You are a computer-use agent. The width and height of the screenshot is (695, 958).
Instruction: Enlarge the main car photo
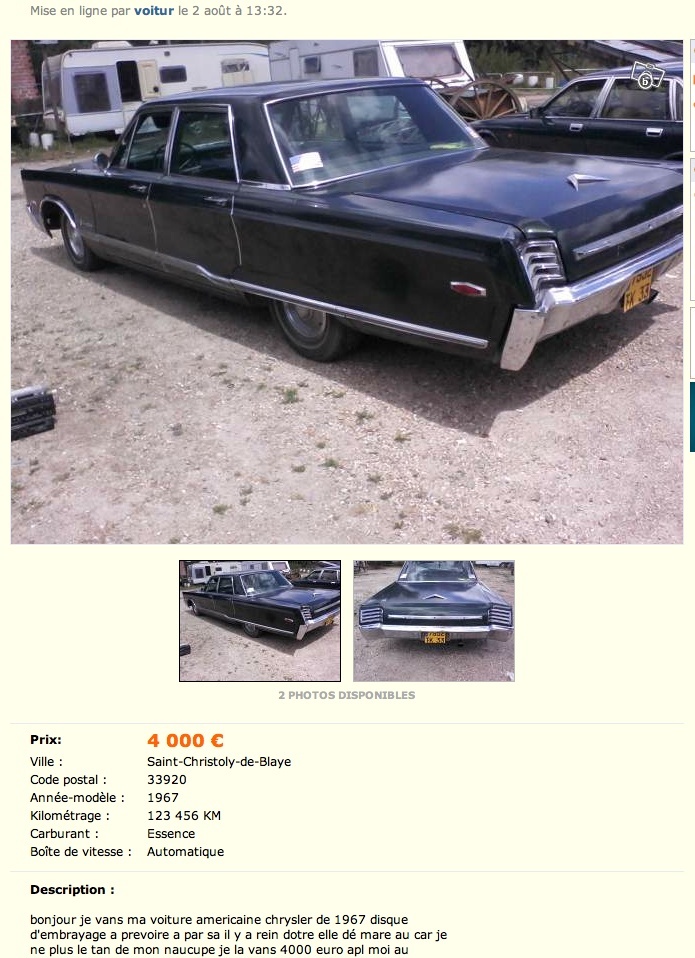(x=346, y=291)
